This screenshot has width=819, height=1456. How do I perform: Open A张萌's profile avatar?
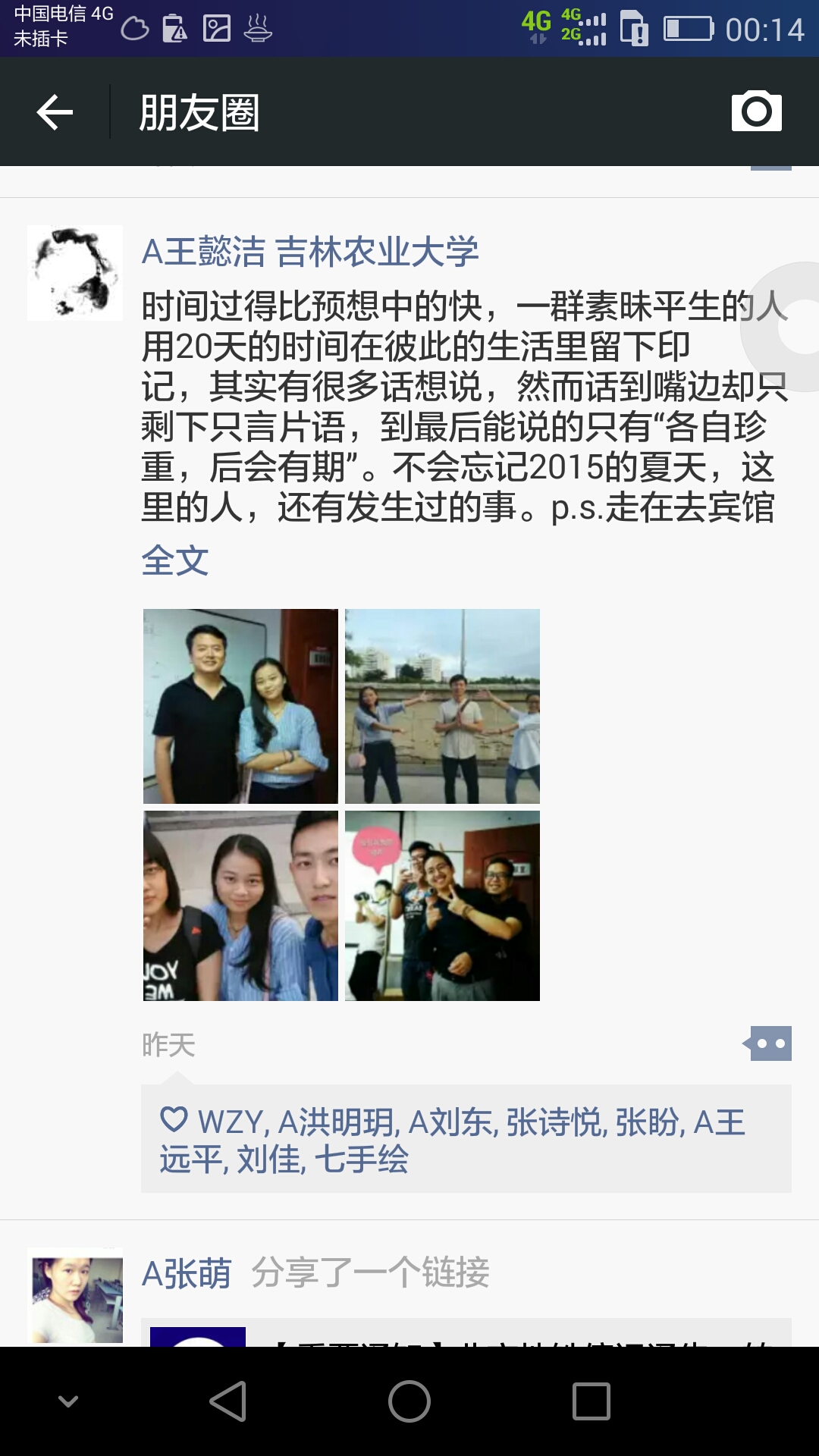coord(74,1297)
